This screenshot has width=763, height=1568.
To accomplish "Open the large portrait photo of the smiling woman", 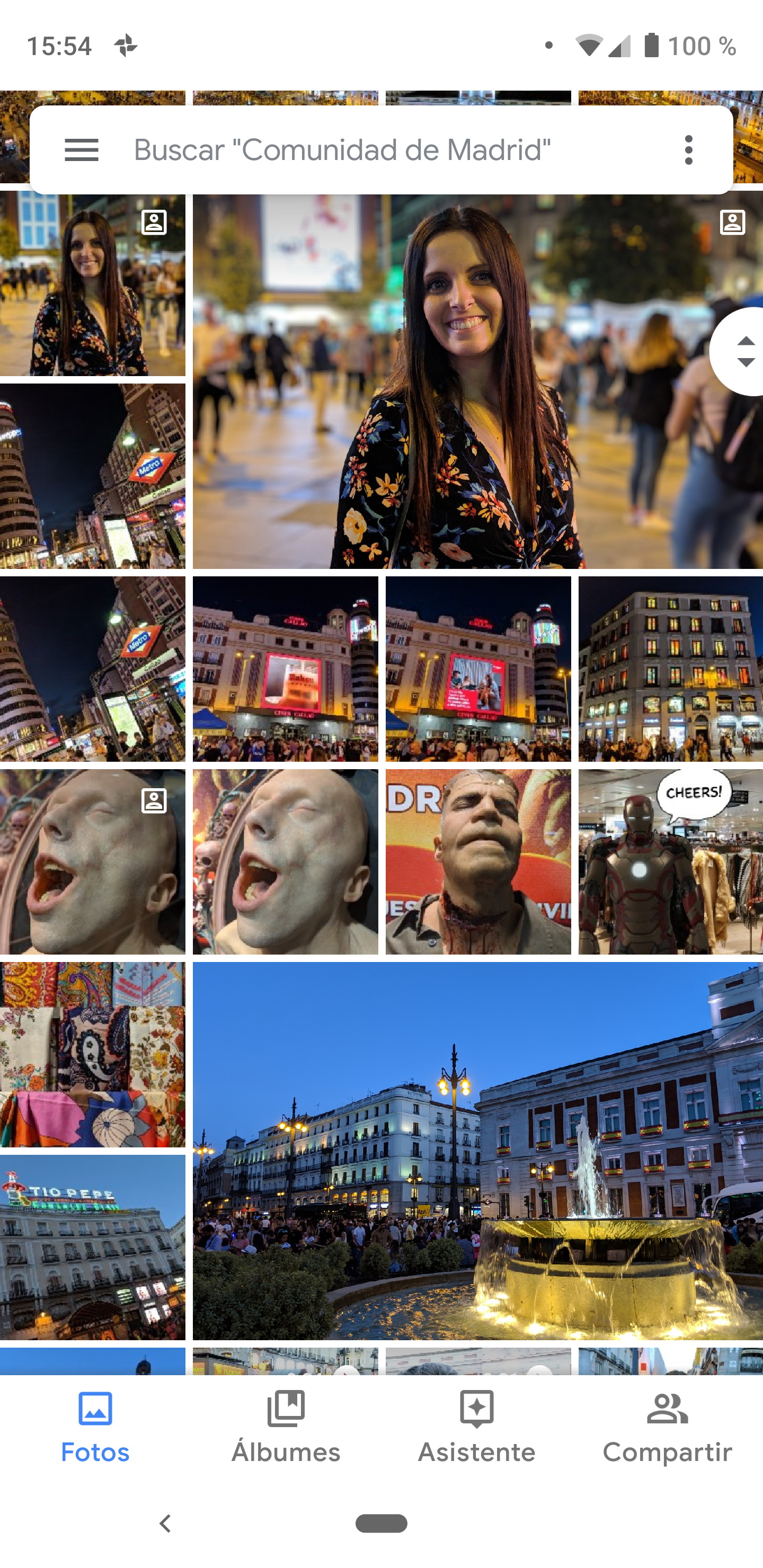I will tap(477, 381).
